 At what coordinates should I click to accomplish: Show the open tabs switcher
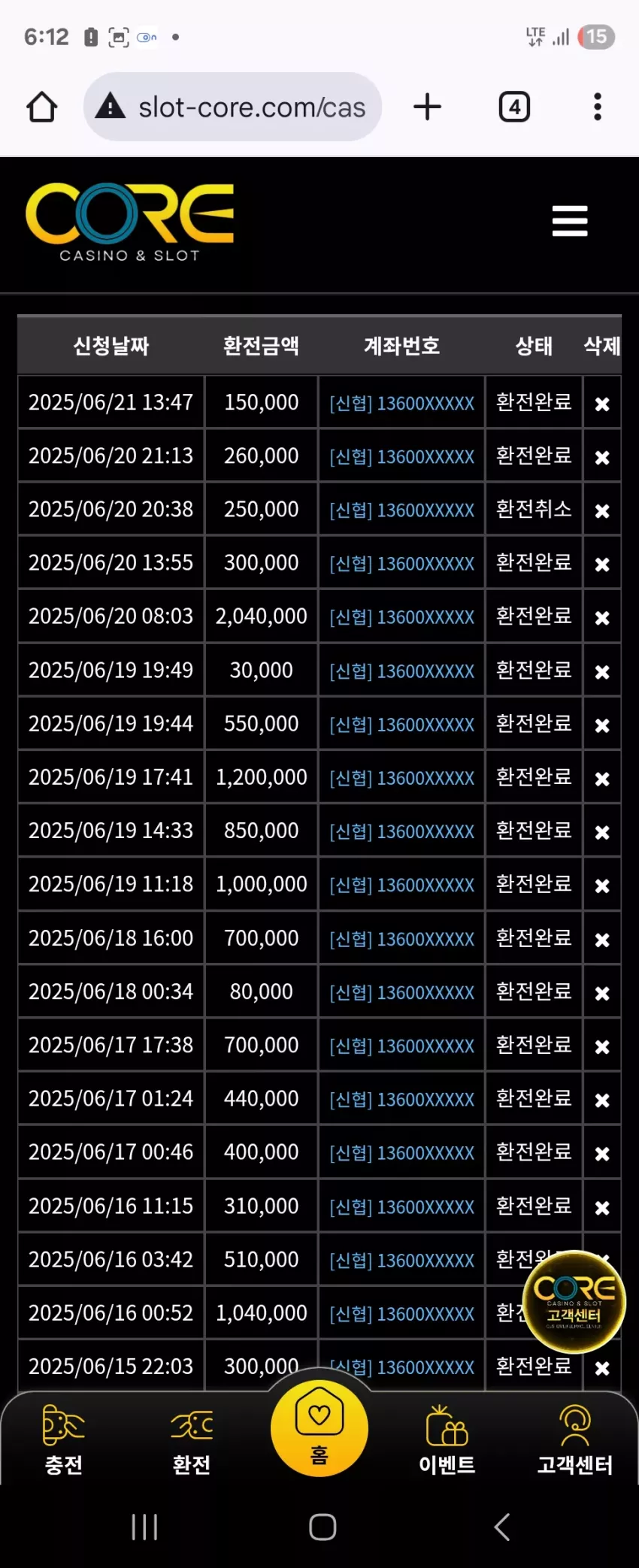[514, 107]
